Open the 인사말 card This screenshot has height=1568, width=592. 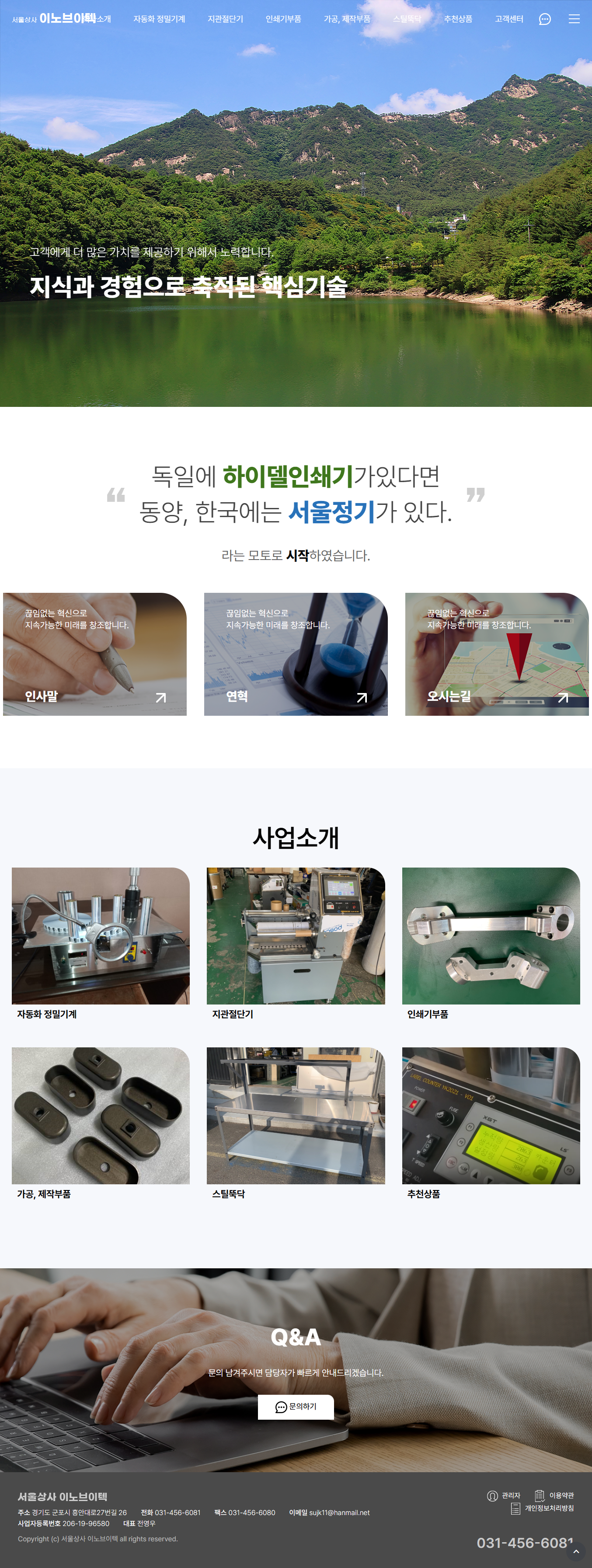94,654
